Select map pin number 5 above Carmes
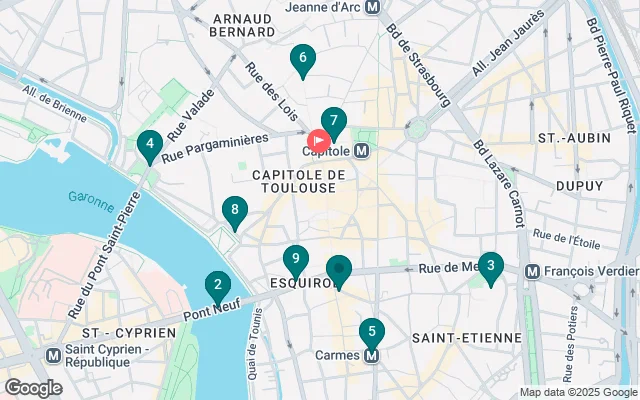640x400 pixels. [371, 332]
